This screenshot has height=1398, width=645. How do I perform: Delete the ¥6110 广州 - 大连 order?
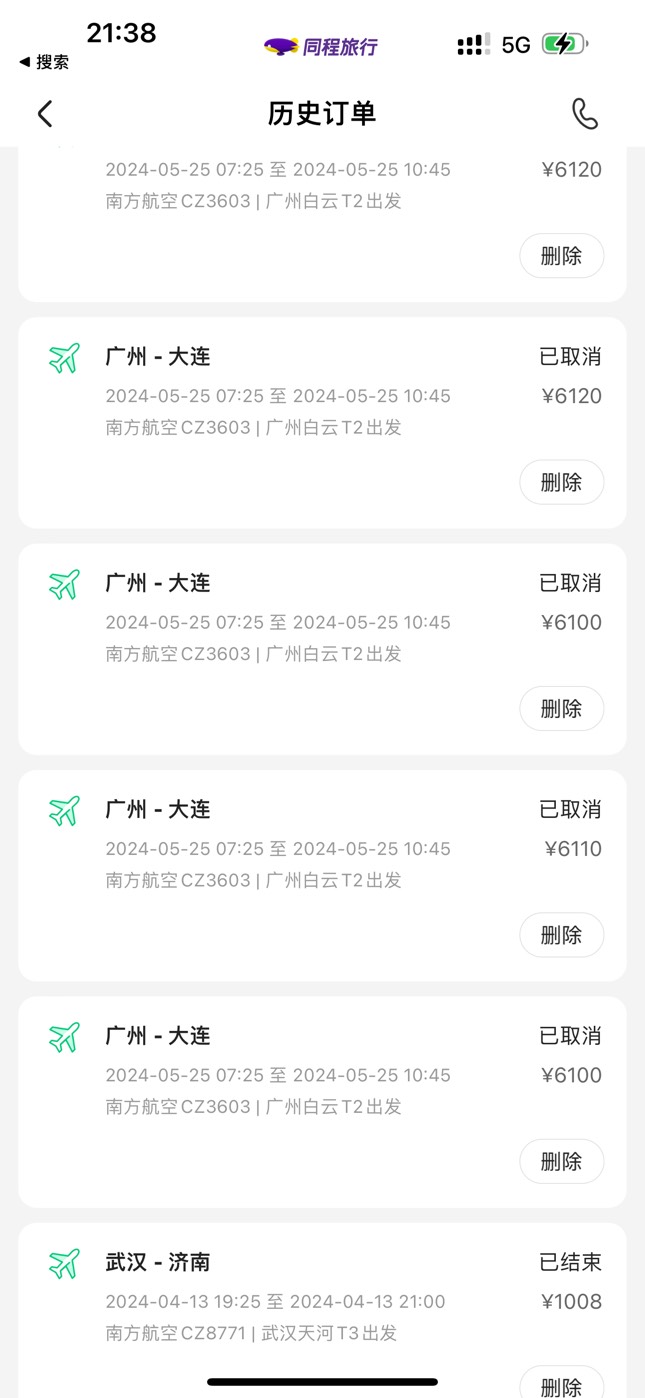click(561, 935)
